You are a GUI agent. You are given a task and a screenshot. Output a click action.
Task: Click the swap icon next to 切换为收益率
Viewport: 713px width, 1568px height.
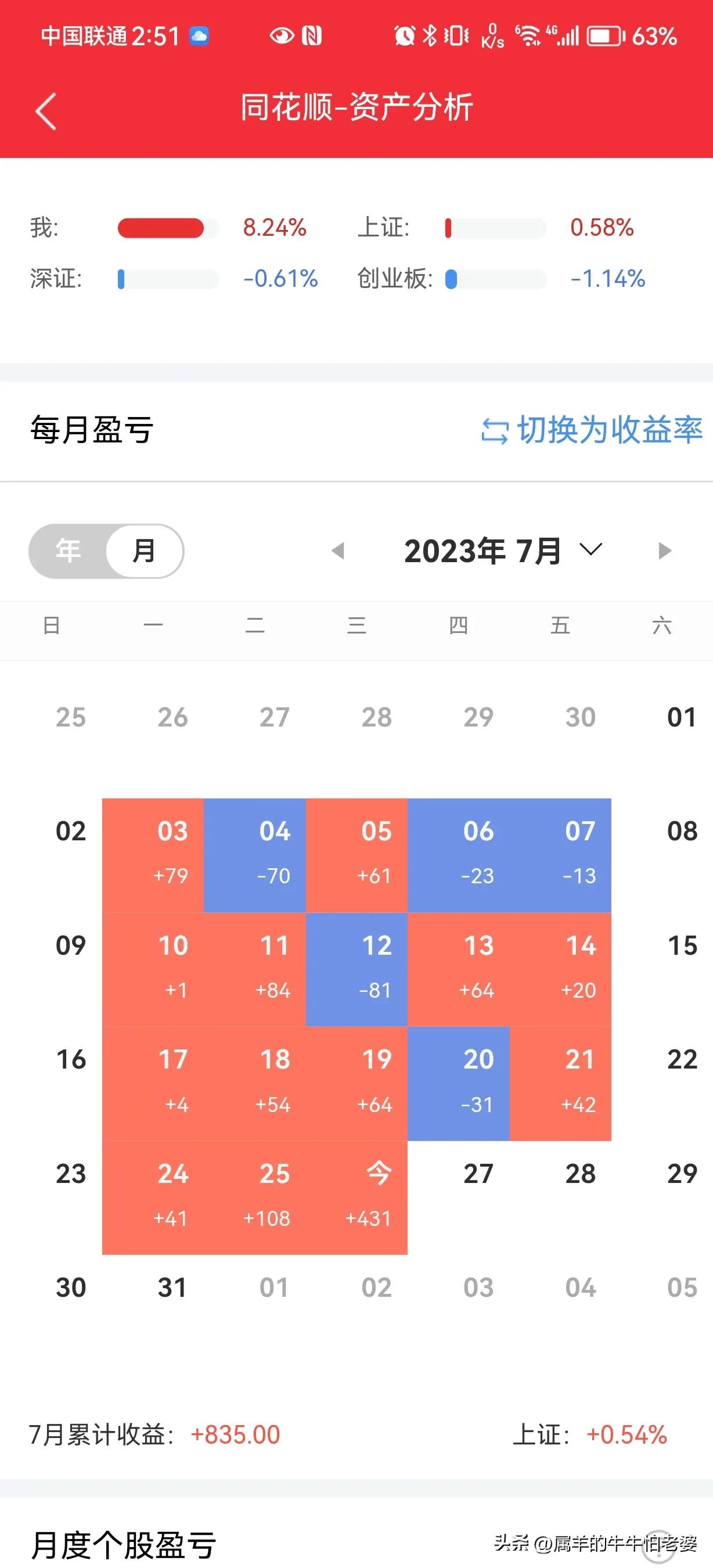point(496,430)
